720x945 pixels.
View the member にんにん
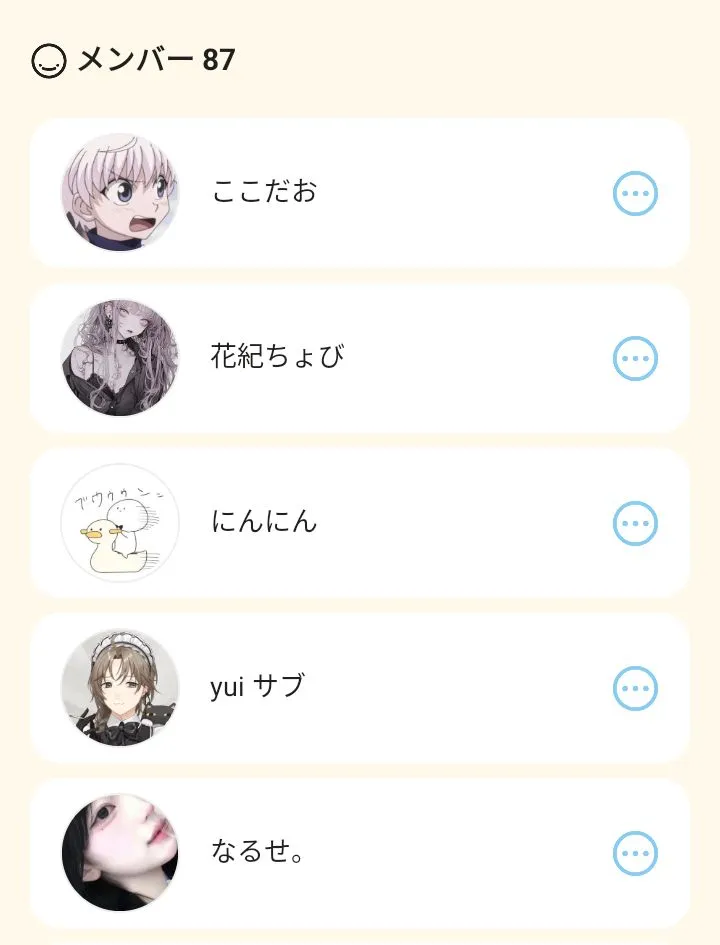pos(265,522)
